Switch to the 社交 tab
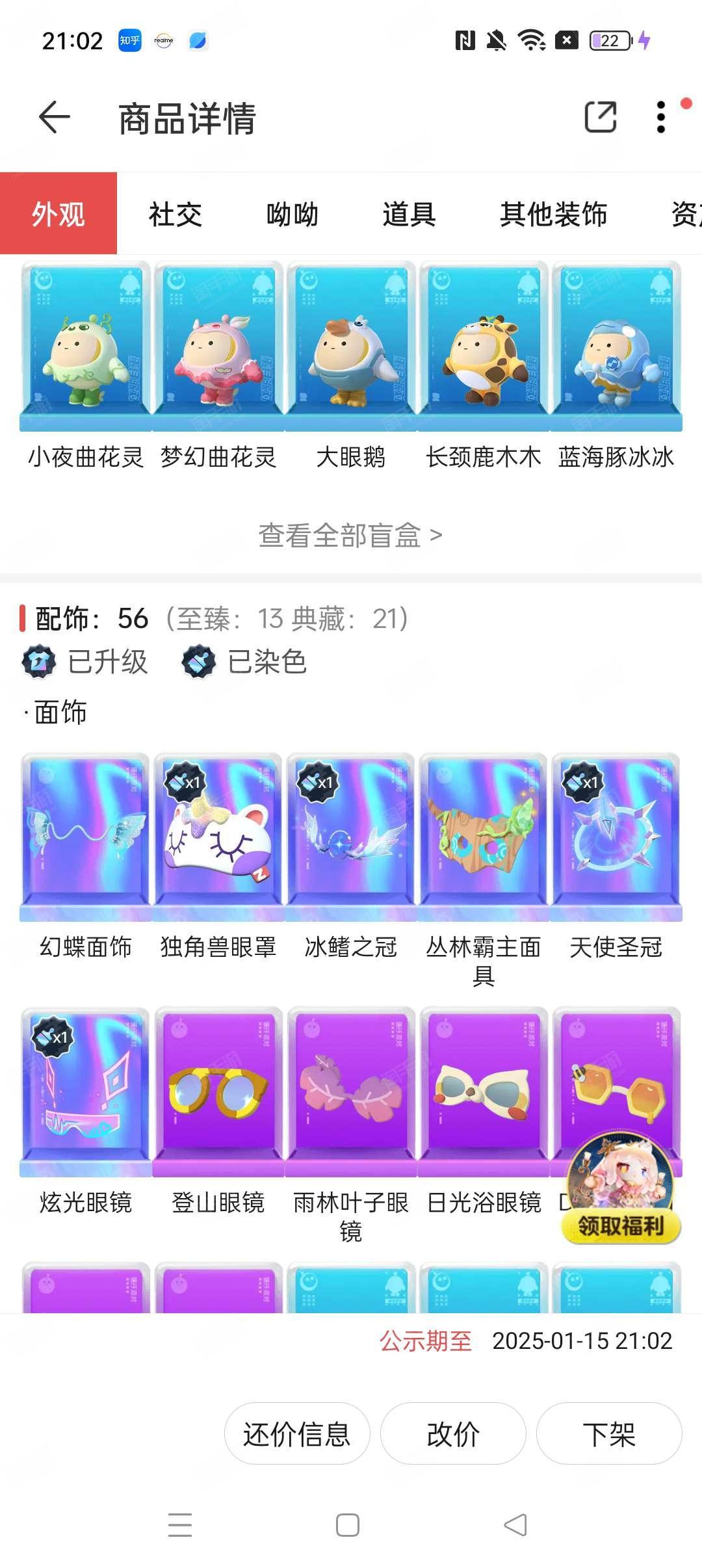The width and height of the screenshot is (702, 1568). click(175, 214)
